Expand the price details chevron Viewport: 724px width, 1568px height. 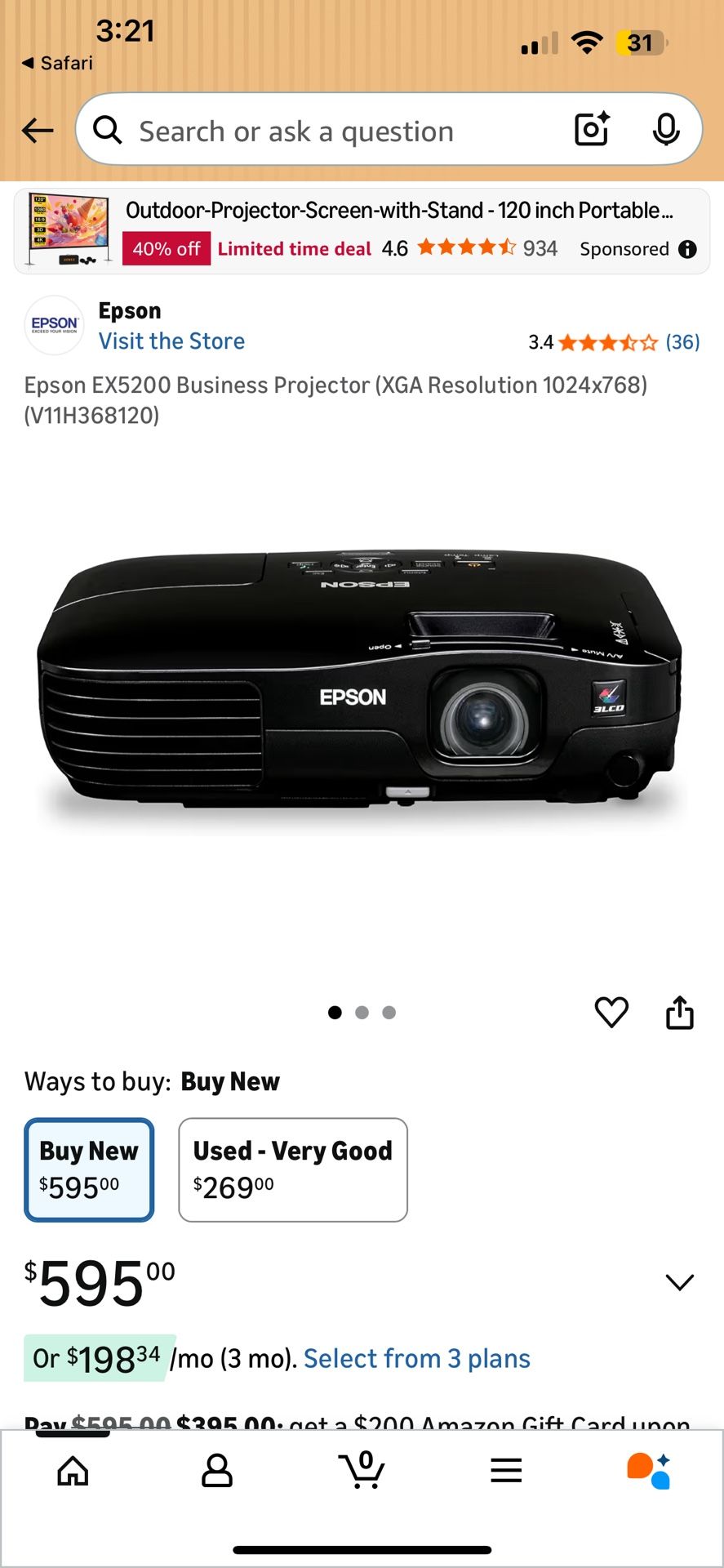680,1282
